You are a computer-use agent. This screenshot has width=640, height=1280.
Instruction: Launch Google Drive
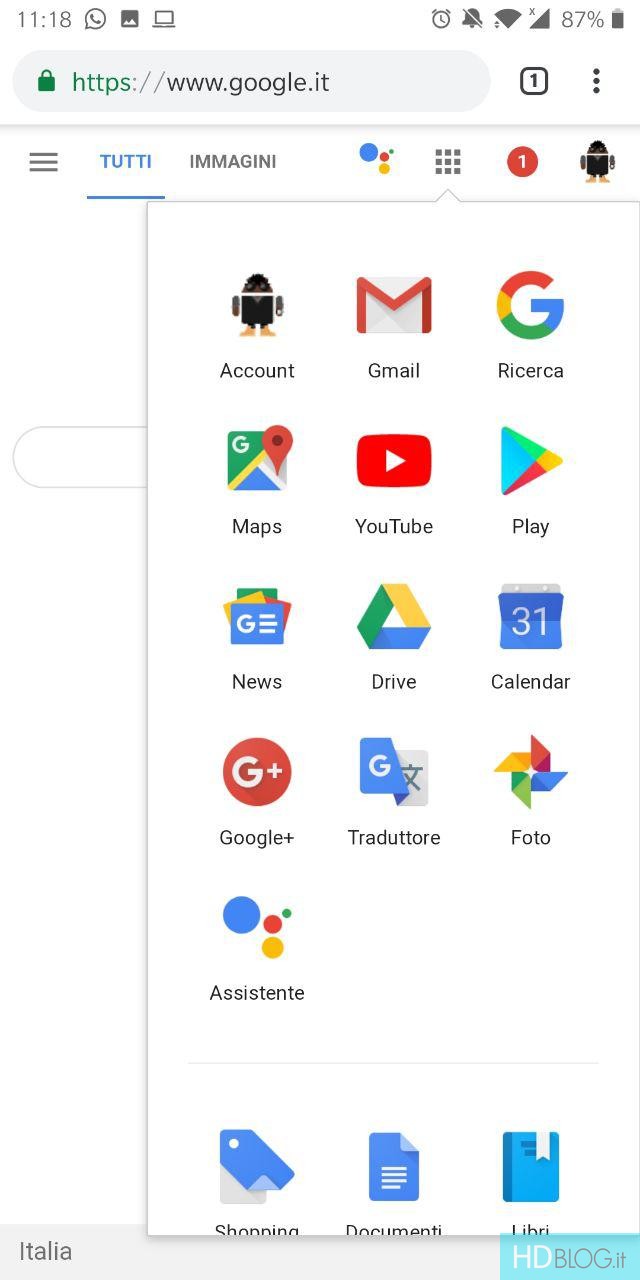click(394, 636)
